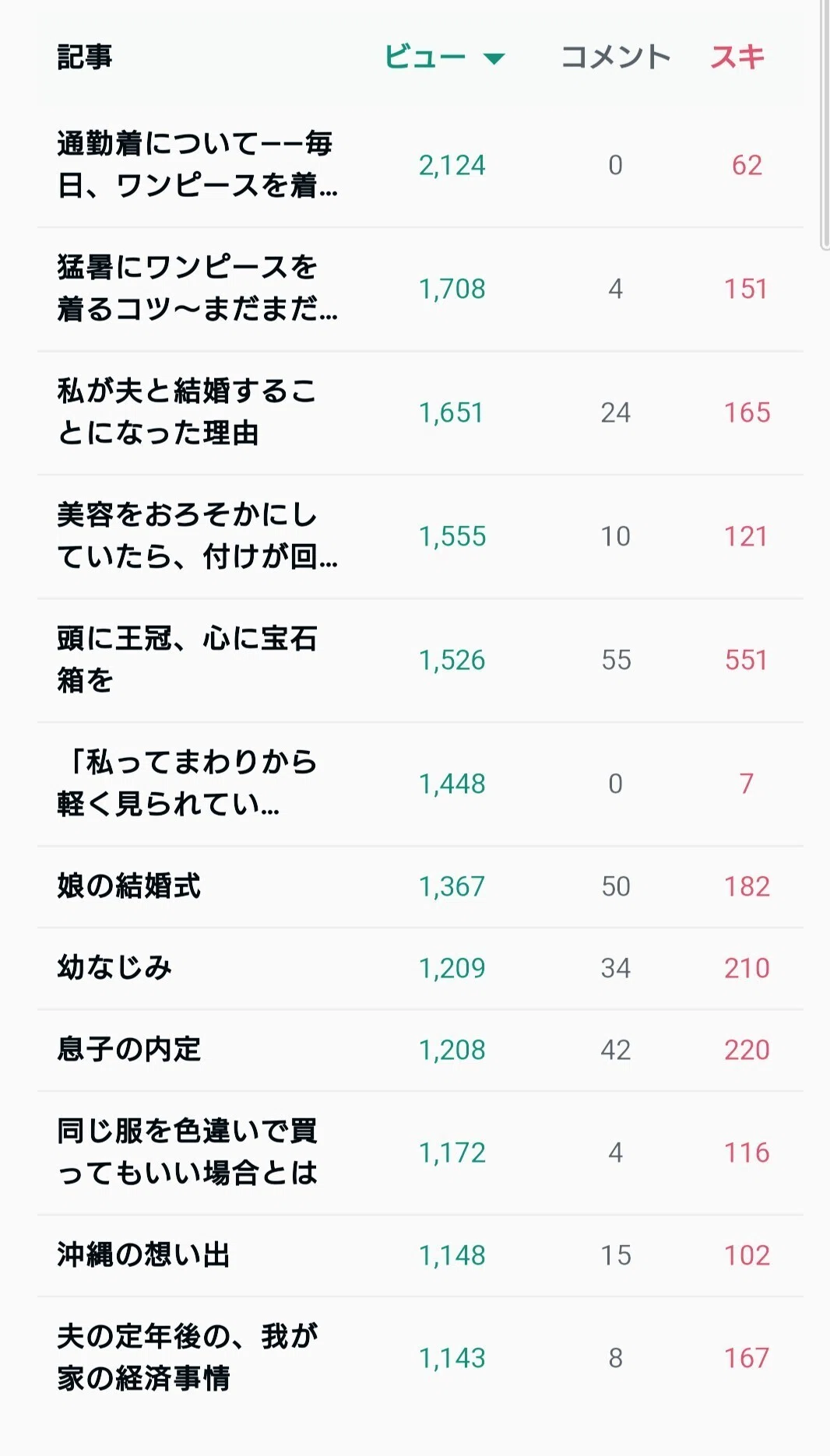The width and height of the screenshot is (830, 1456).
Task: Open article 沖縄の想い出
Action: (x=143, y=1255)
